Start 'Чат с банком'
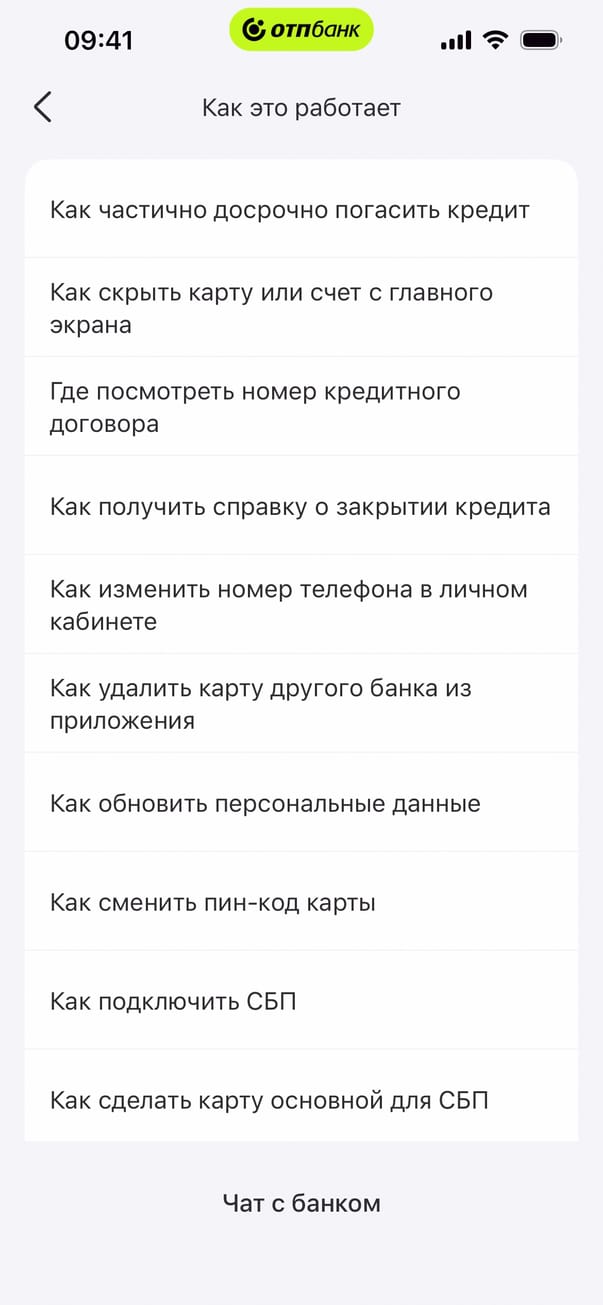 [x=301, y=1202]
